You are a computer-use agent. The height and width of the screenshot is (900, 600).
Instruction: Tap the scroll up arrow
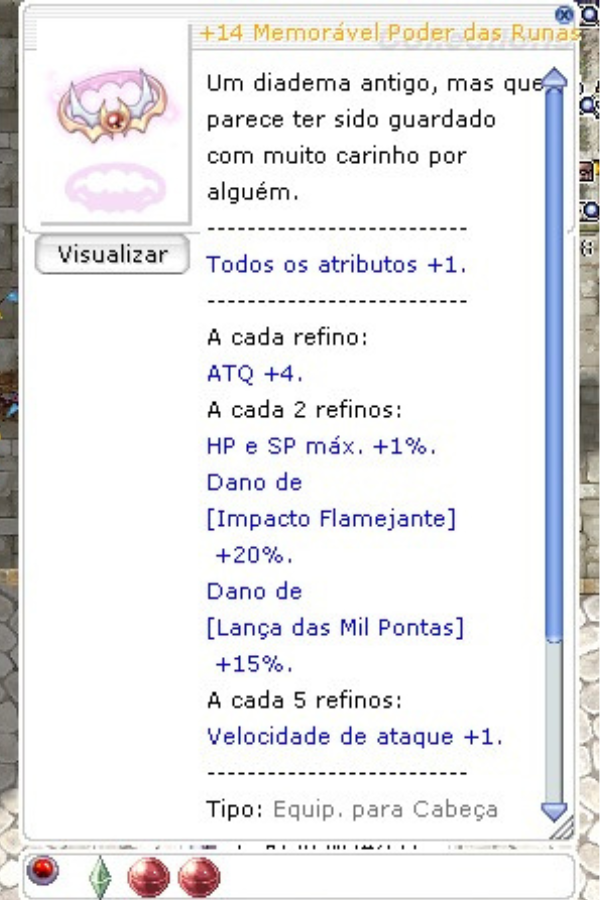click(x=554, y=81)
